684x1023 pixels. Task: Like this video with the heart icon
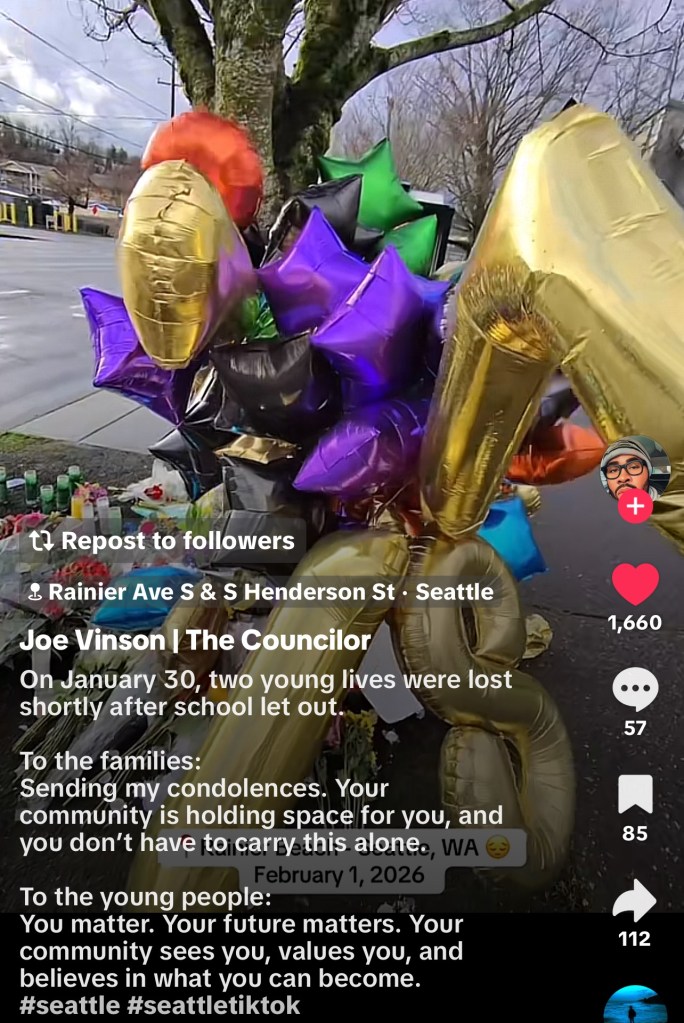(635, 584)
